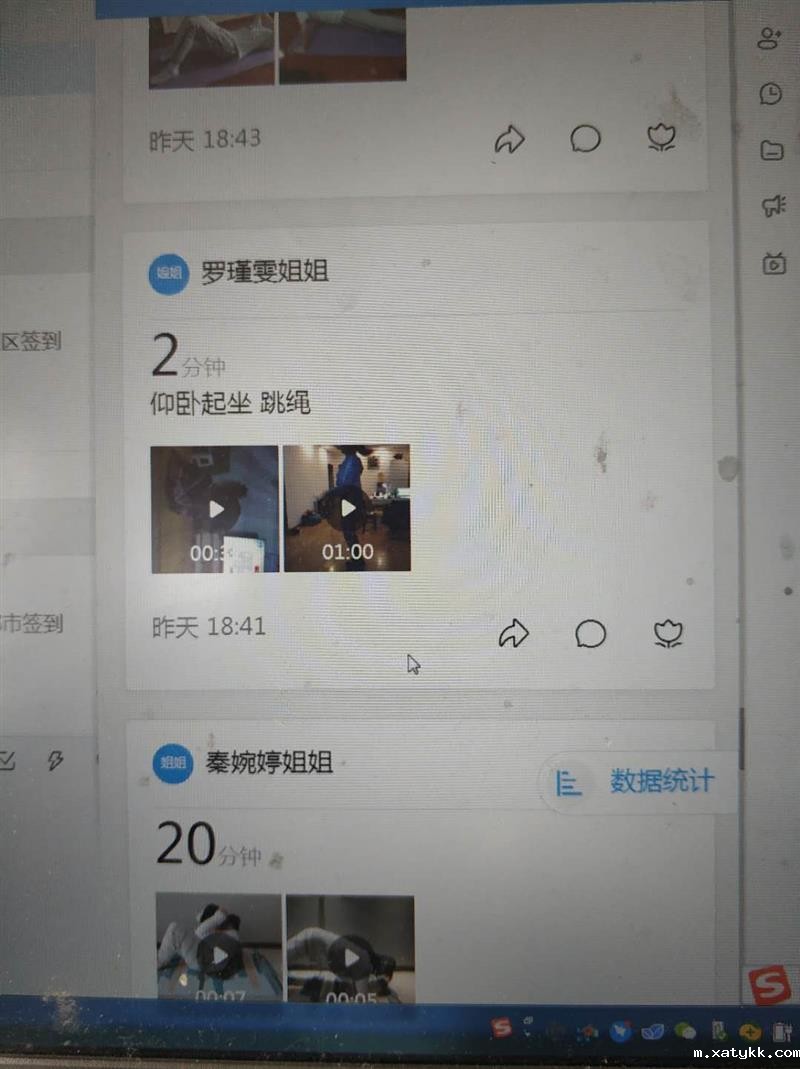Like the post from 昨天 18:43
The image size is (800, 1069).
coord(662,138)
